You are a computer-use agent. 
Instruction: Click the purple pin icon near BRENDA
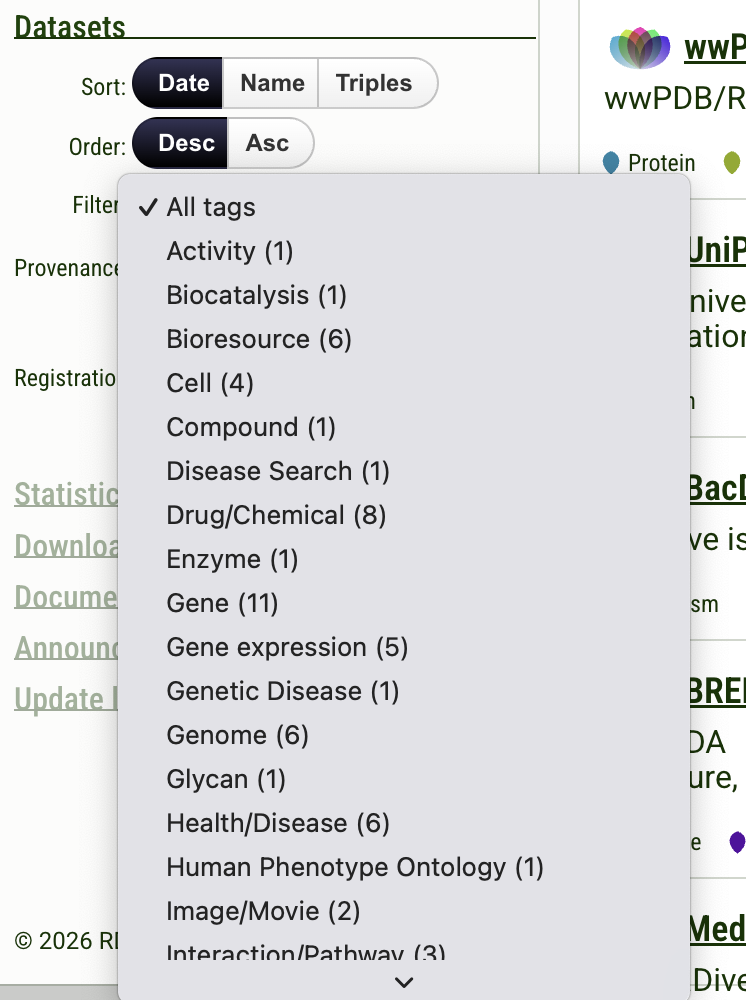735,843
